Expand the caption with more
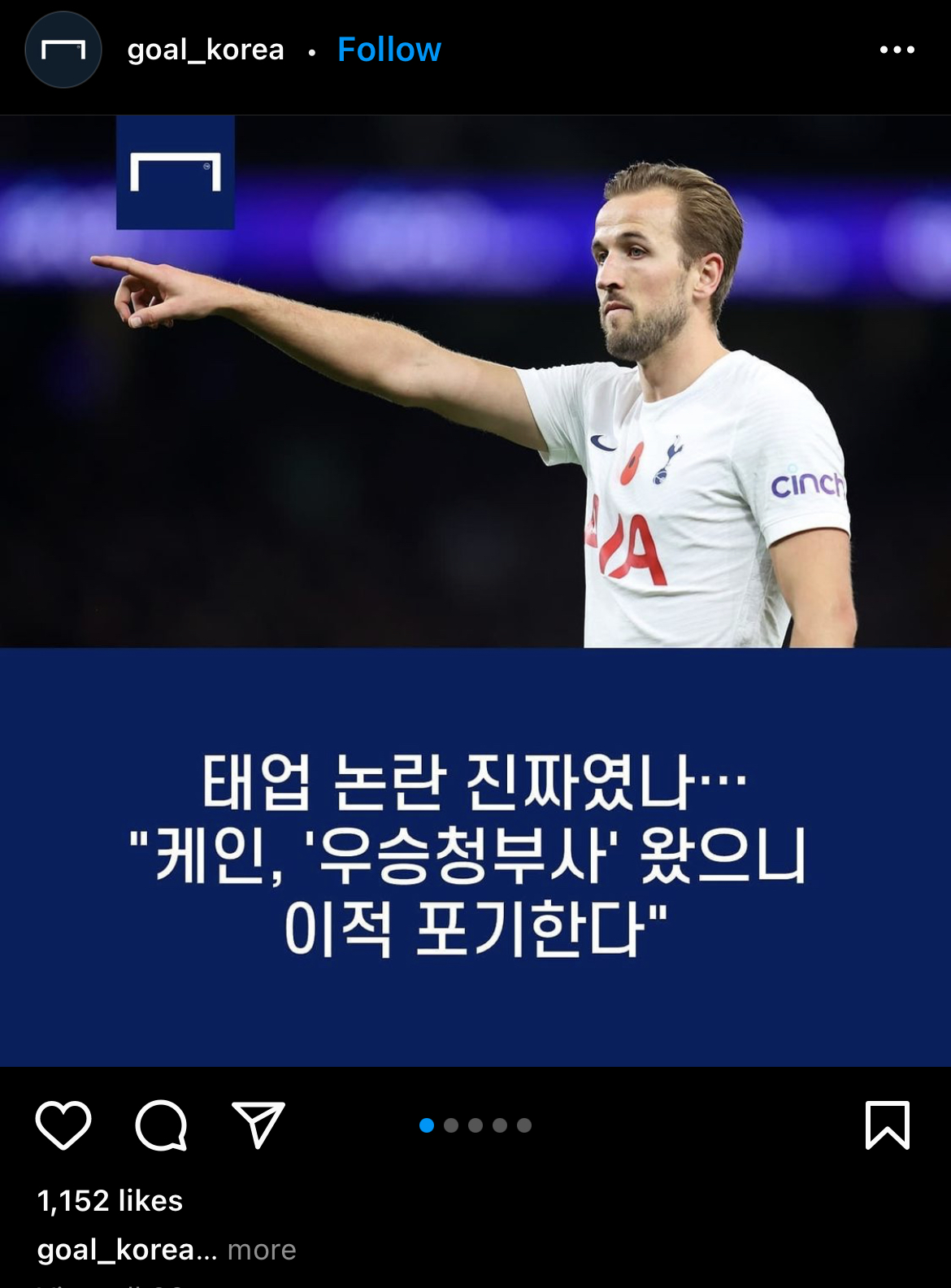Image resolution: width=951 pixels, height=1288 pixels. [x=262, y=1249]
